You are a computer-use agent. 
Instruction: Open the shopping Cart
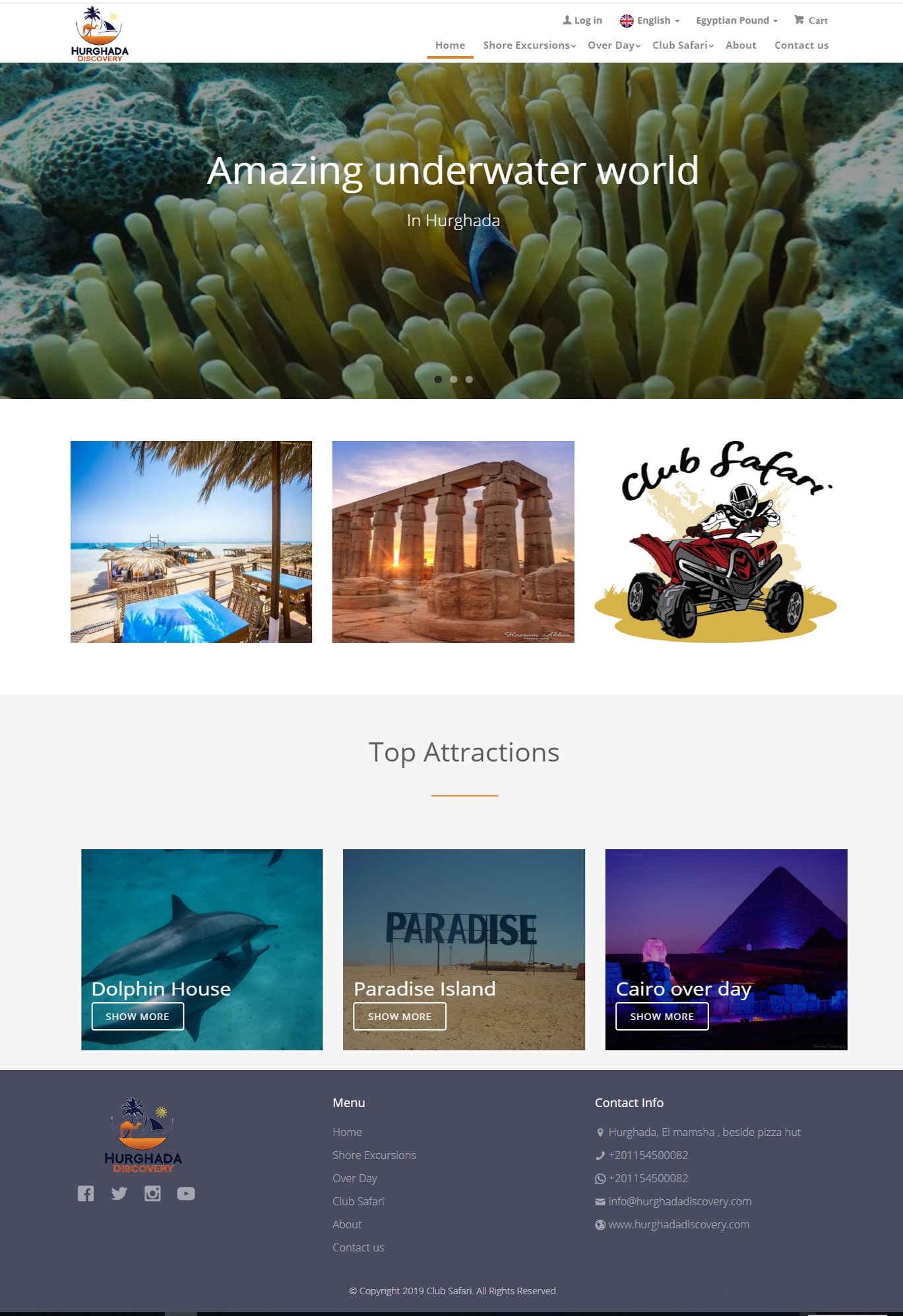click(811, 20)
